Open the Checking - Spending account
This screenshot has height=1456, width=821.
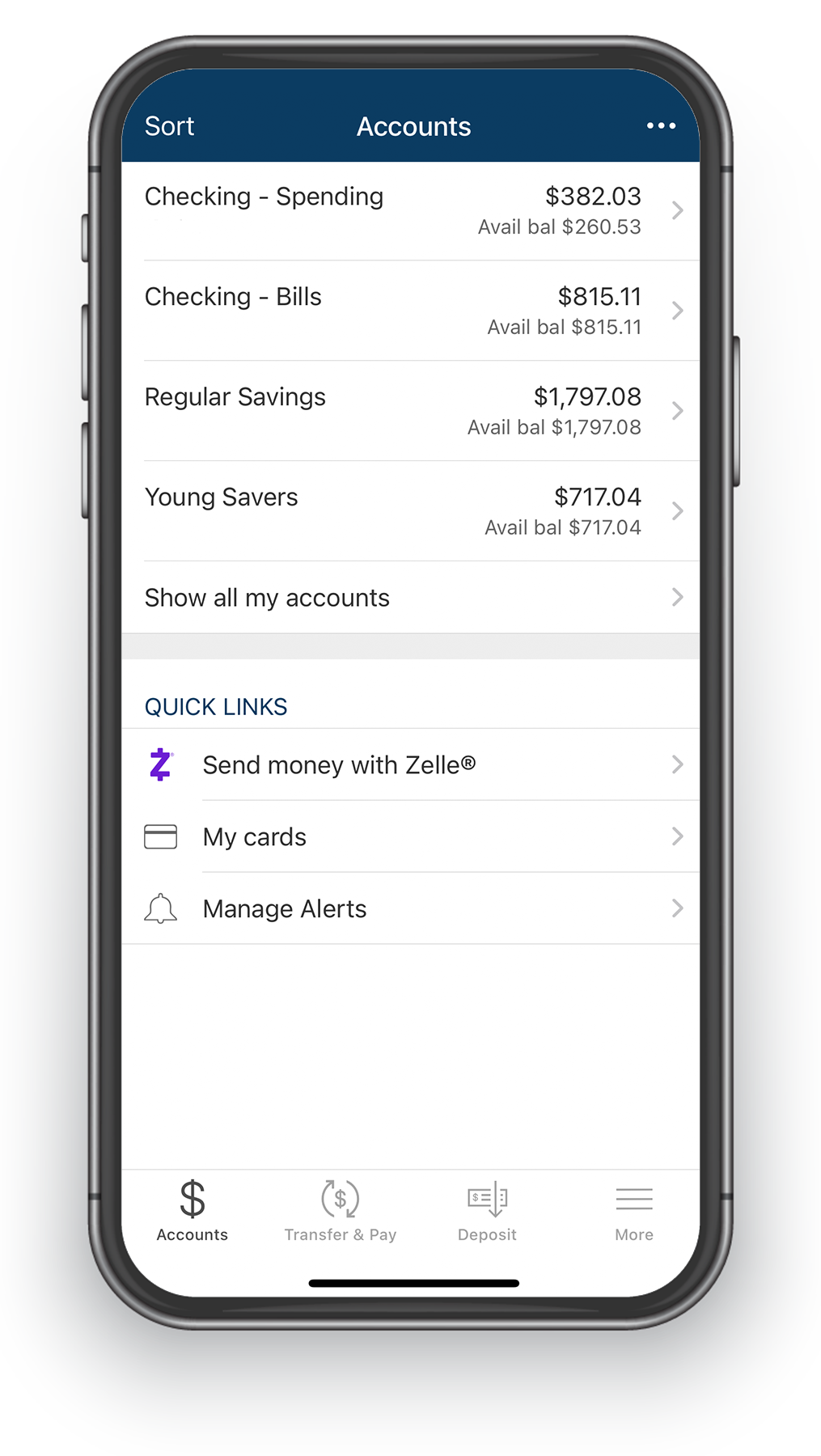[411, 211]
